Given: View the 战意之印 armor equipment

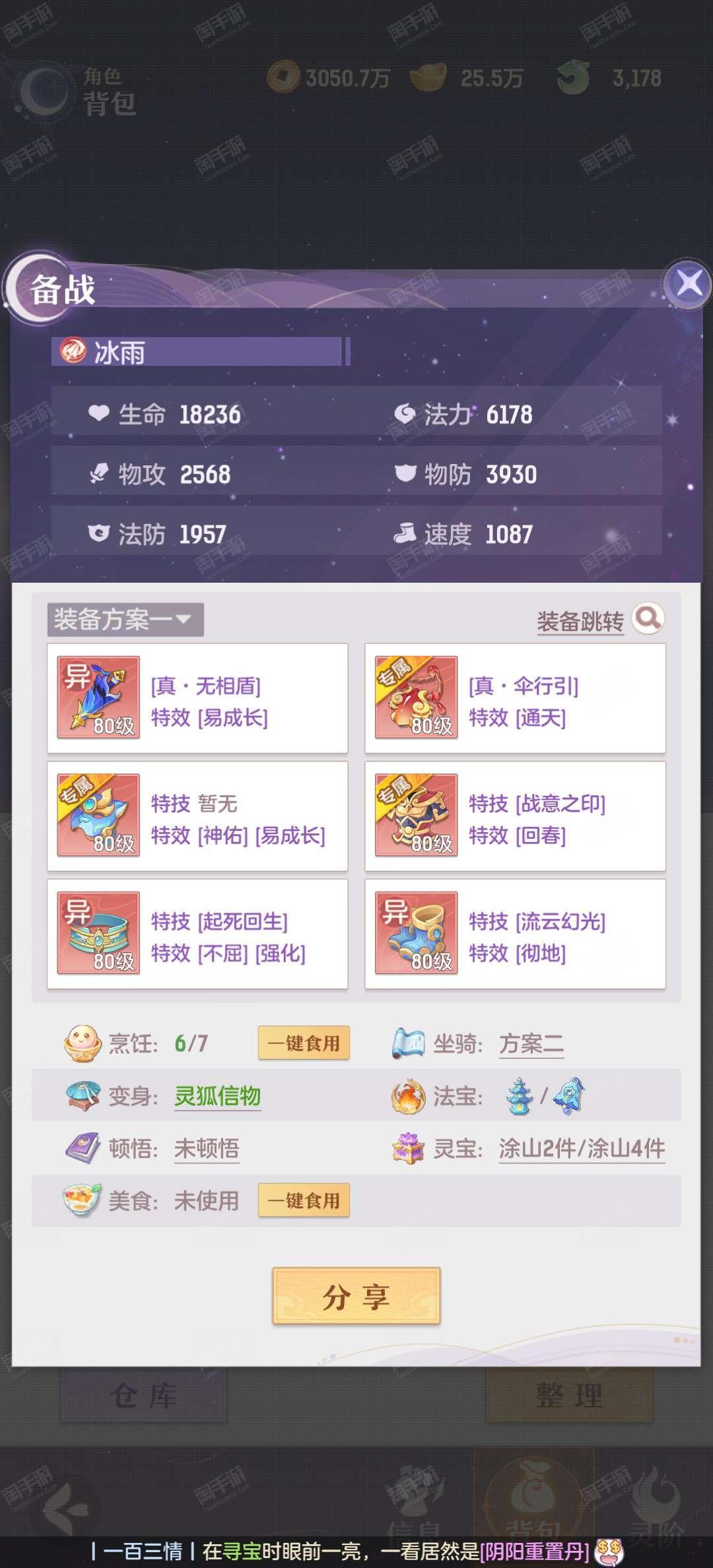Looking at the screenshot, I should click(x=515, y=816).
